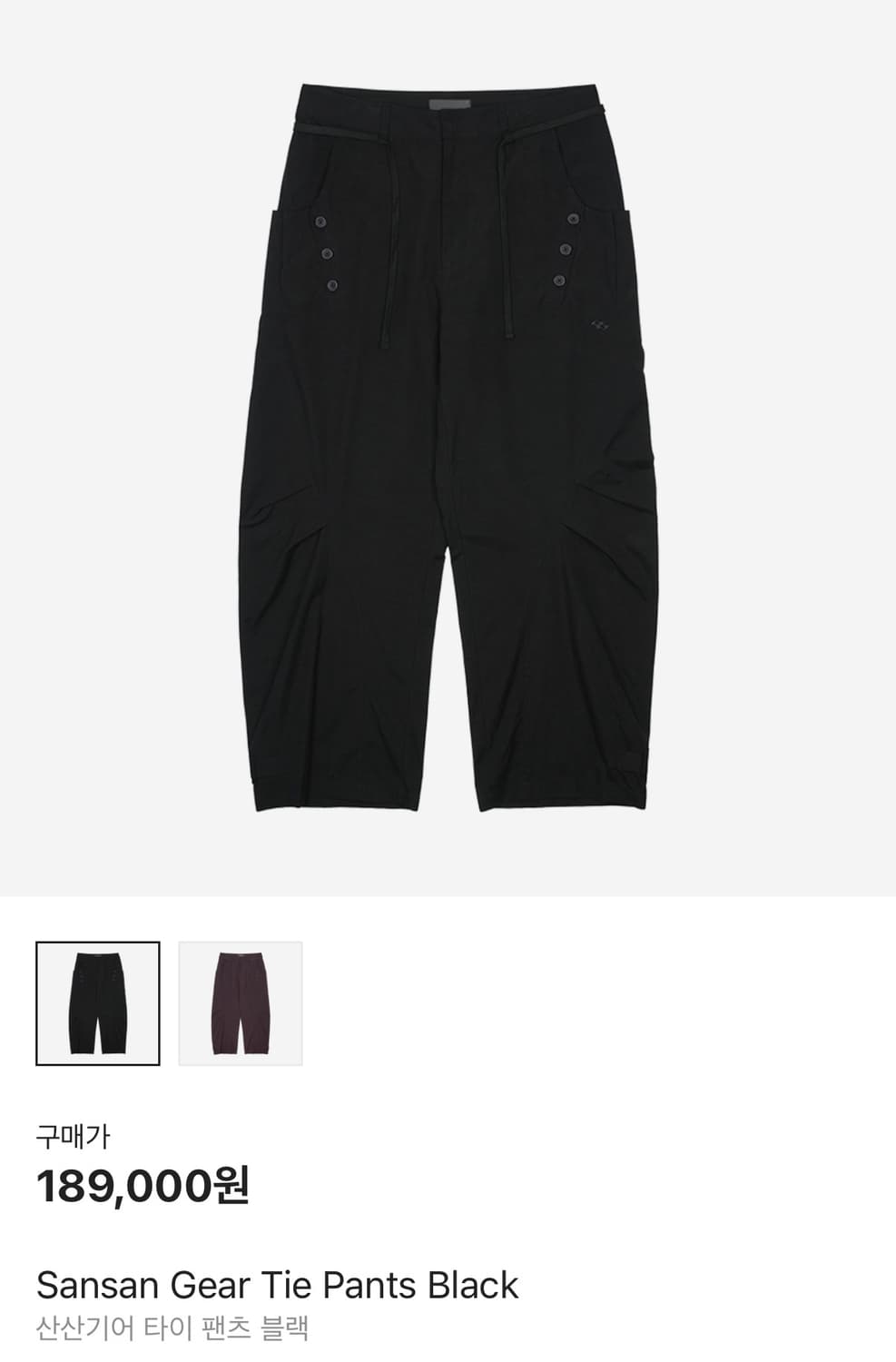Select the black pants color thumbnail
Image resolution: width=896 pixels, height=1362 pixels.
pyautogui.click(x=98, y=1003)
